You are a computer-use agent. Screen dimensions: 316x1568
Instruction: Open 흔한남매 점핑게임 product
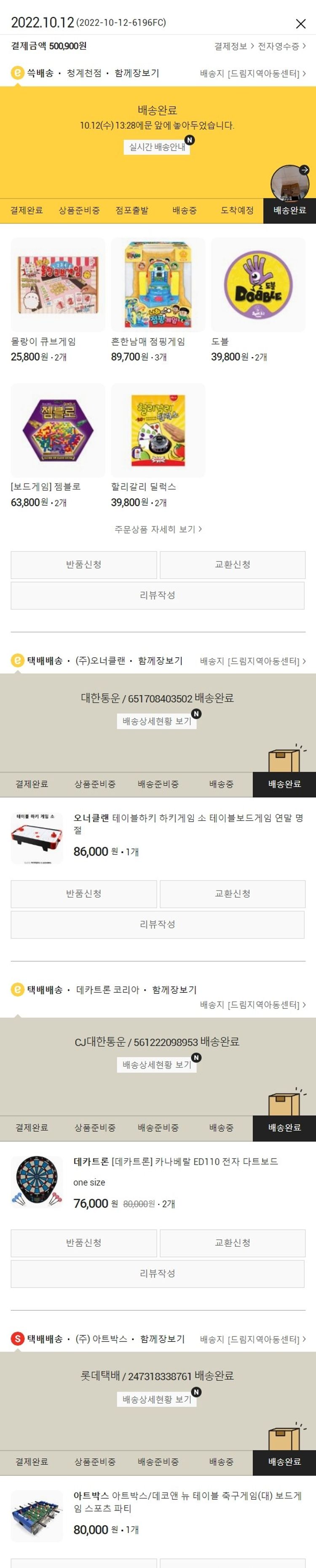pyautogui.click(x=158, y=285)
